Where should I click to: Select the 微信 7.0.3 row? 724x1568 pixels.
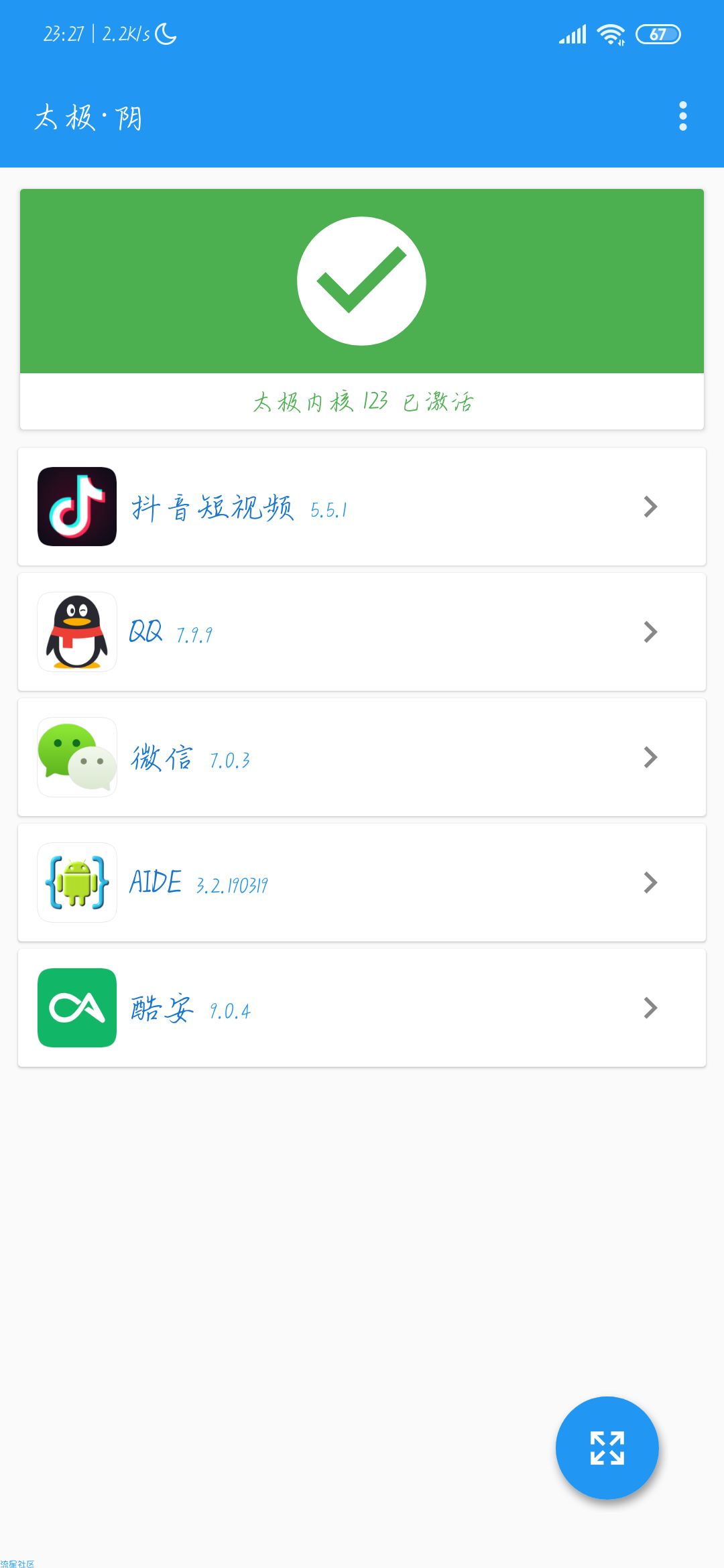362,757
